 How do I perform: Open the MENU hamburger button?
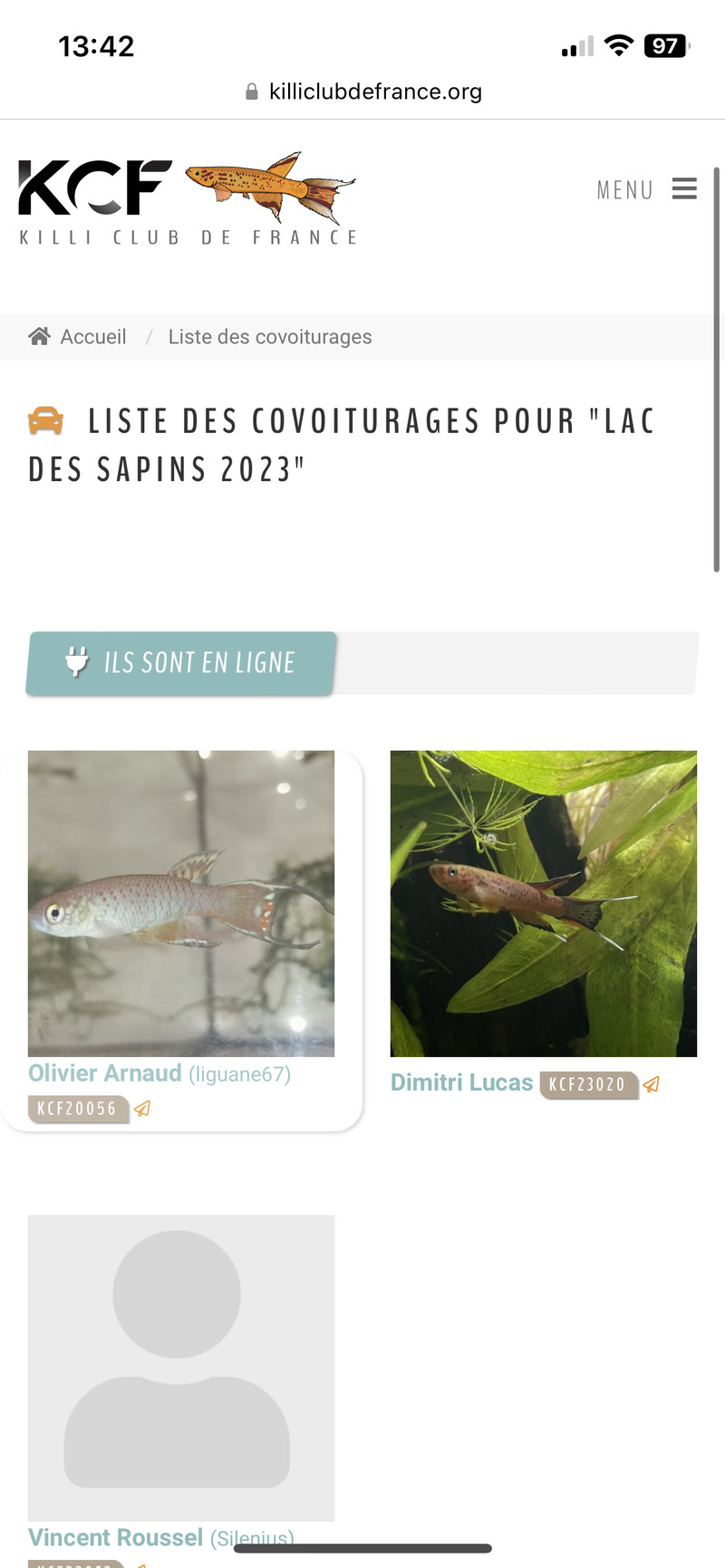646,189
